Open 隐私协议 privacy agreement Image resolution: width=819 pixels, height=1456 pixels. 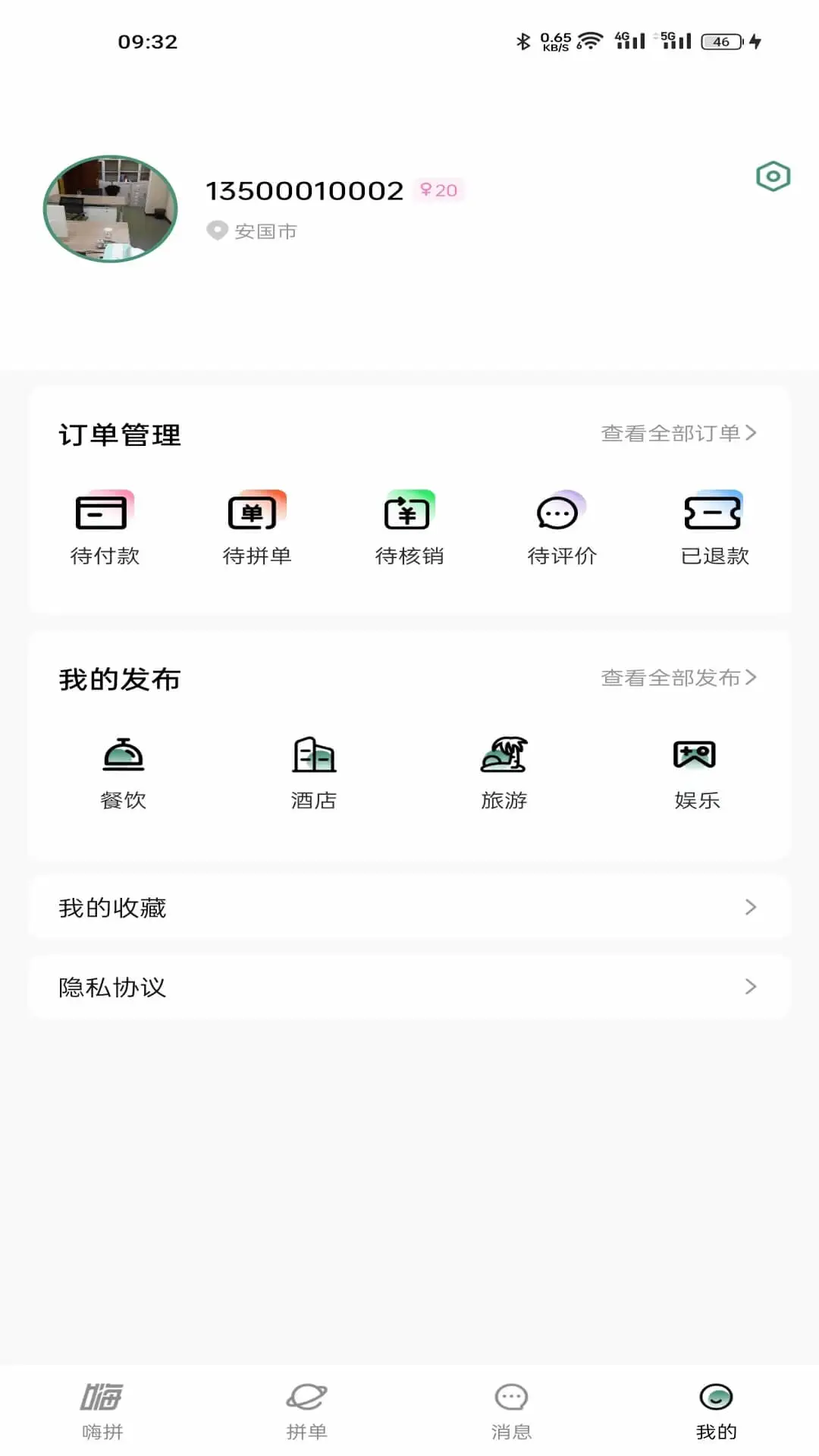coord(409,987)
